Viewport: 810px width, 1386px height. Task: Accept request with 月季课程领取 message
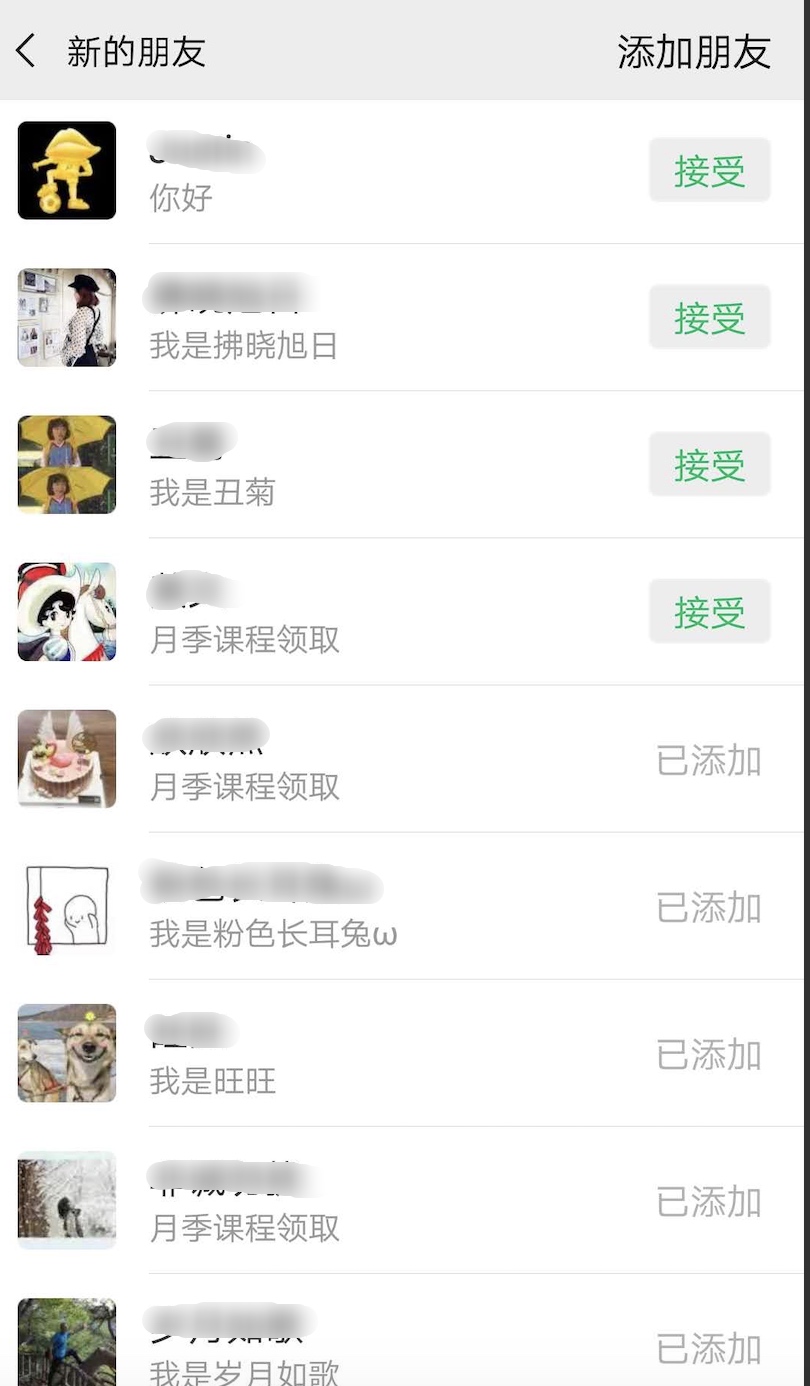(x=709, y=612)
